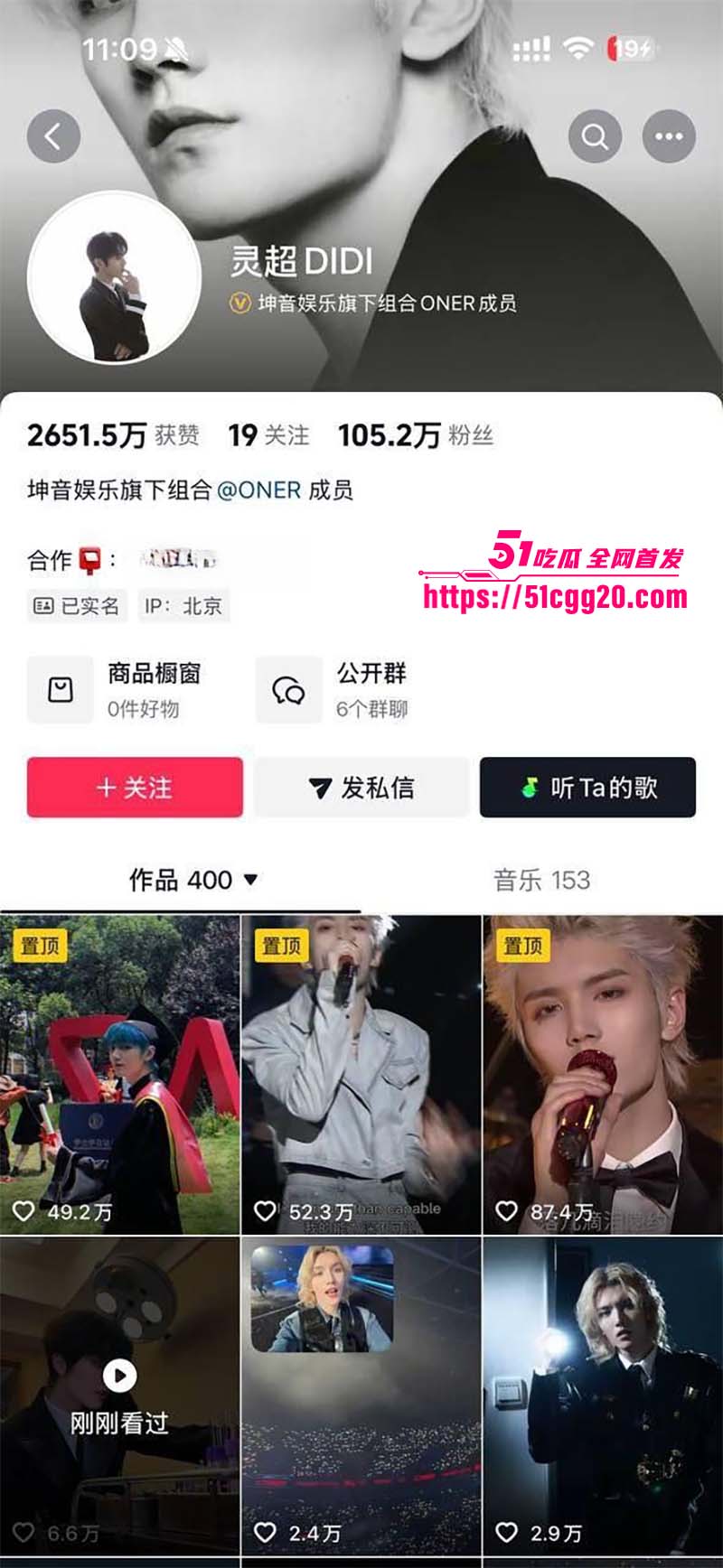Open pinned video with 52.3万 likes

(361, 1075)
